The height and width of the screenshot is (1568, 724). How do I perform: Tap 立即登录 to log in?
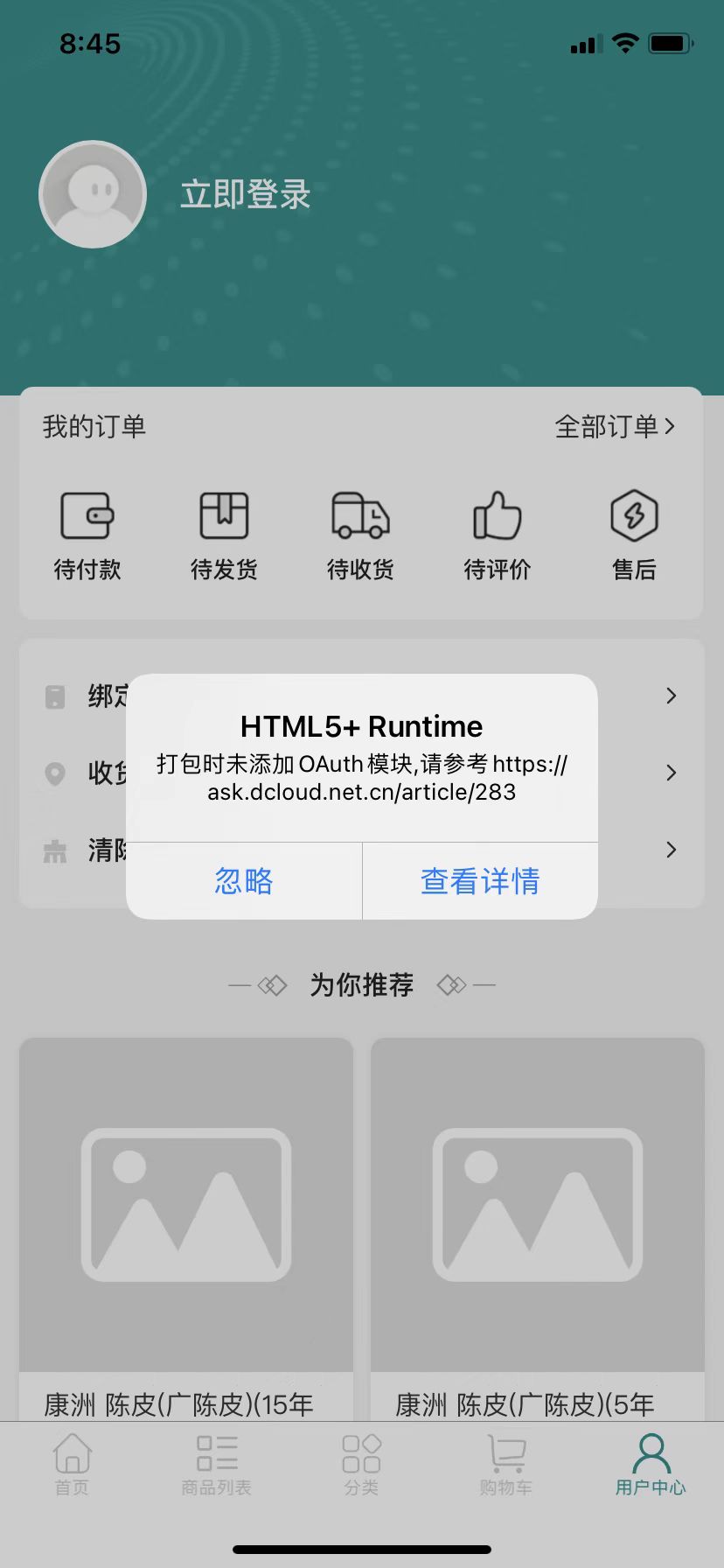pyautogui.click(x=245, y=194)
